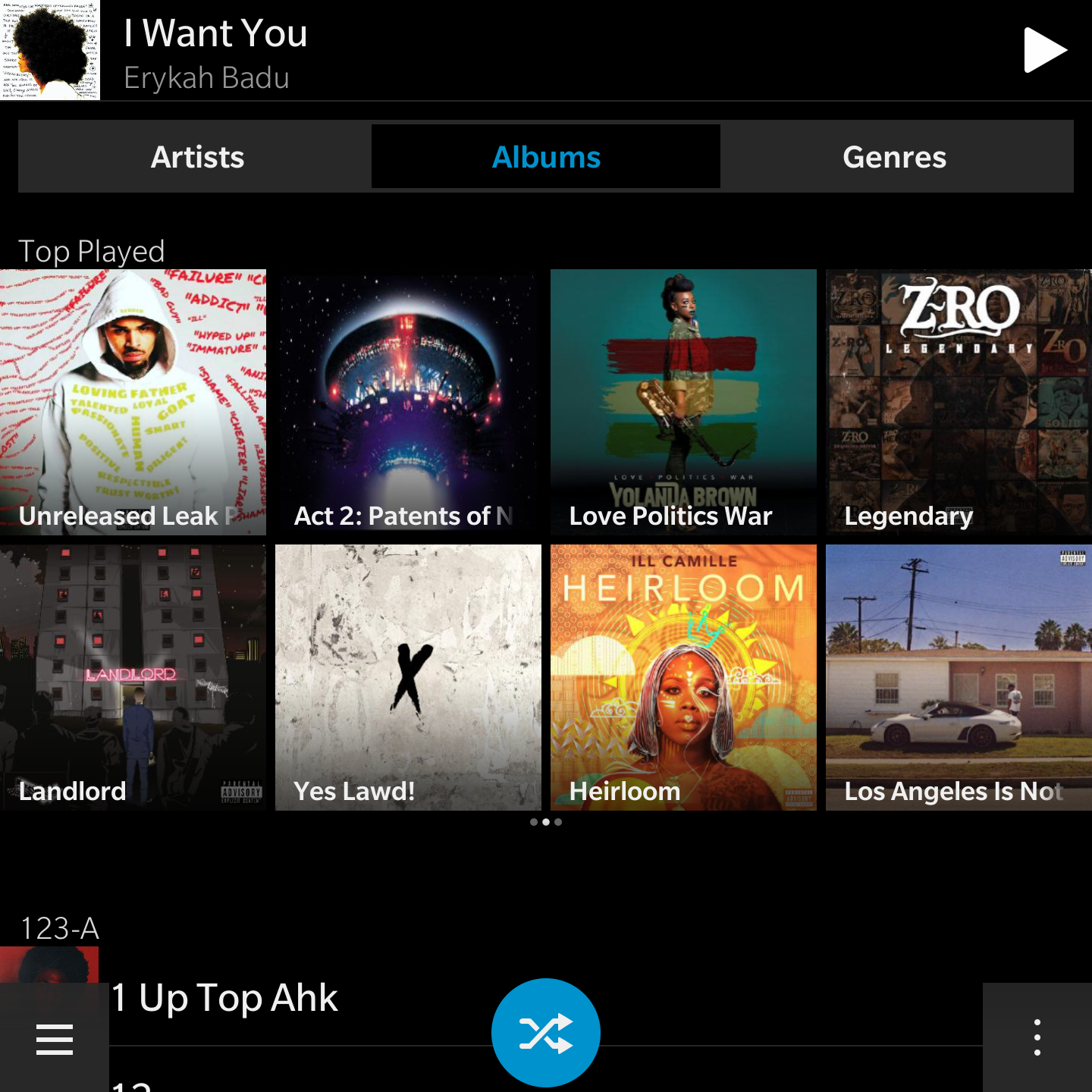Open the Legendary album by Z-Ro
This screenshot has width=1092, height=1092.
click(959, 402)
